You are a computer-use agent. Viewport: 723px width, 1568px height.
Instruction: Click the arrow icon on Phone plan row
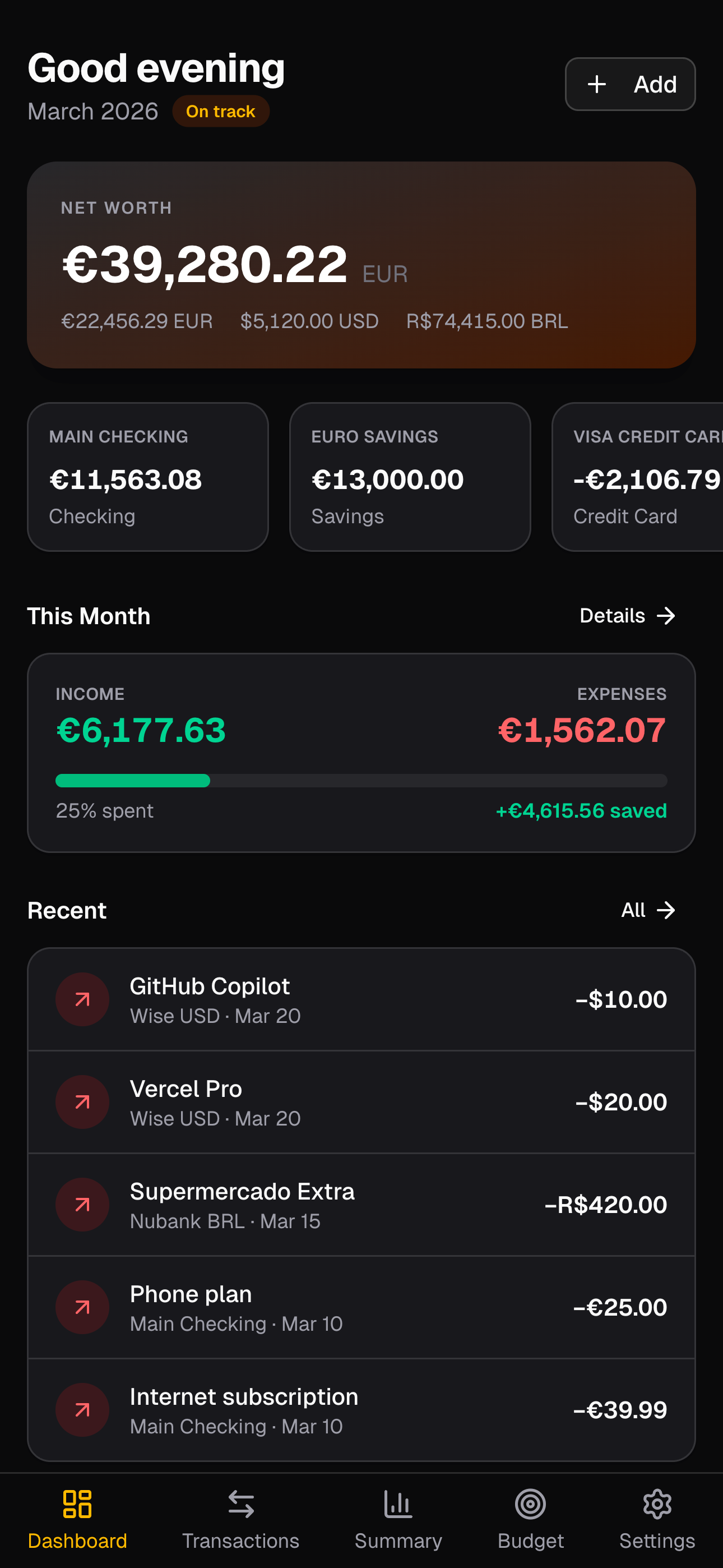(x=82, y=1307)
